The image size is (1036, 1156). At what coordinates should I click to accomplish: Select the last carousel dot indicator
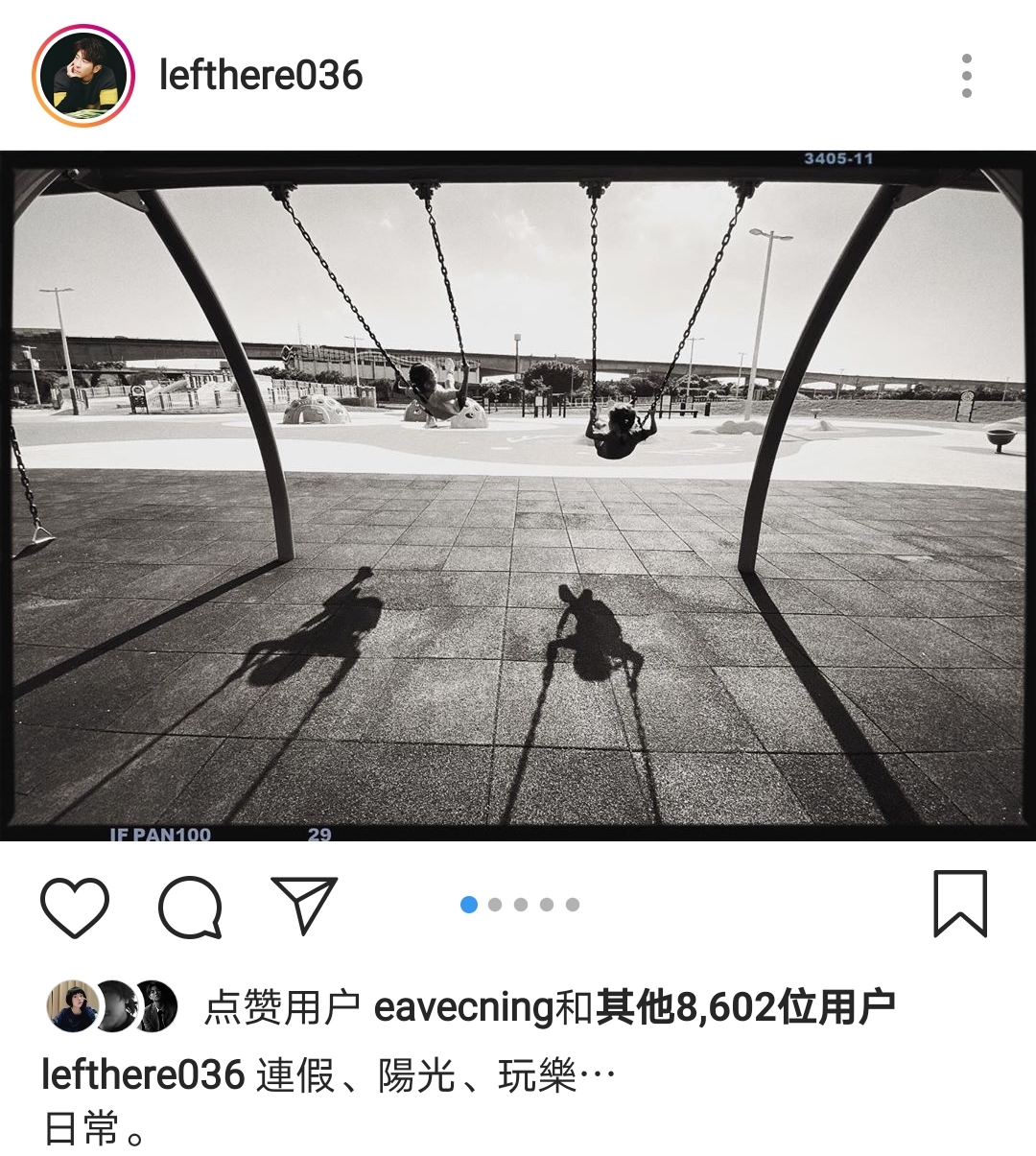coord(571,903)
